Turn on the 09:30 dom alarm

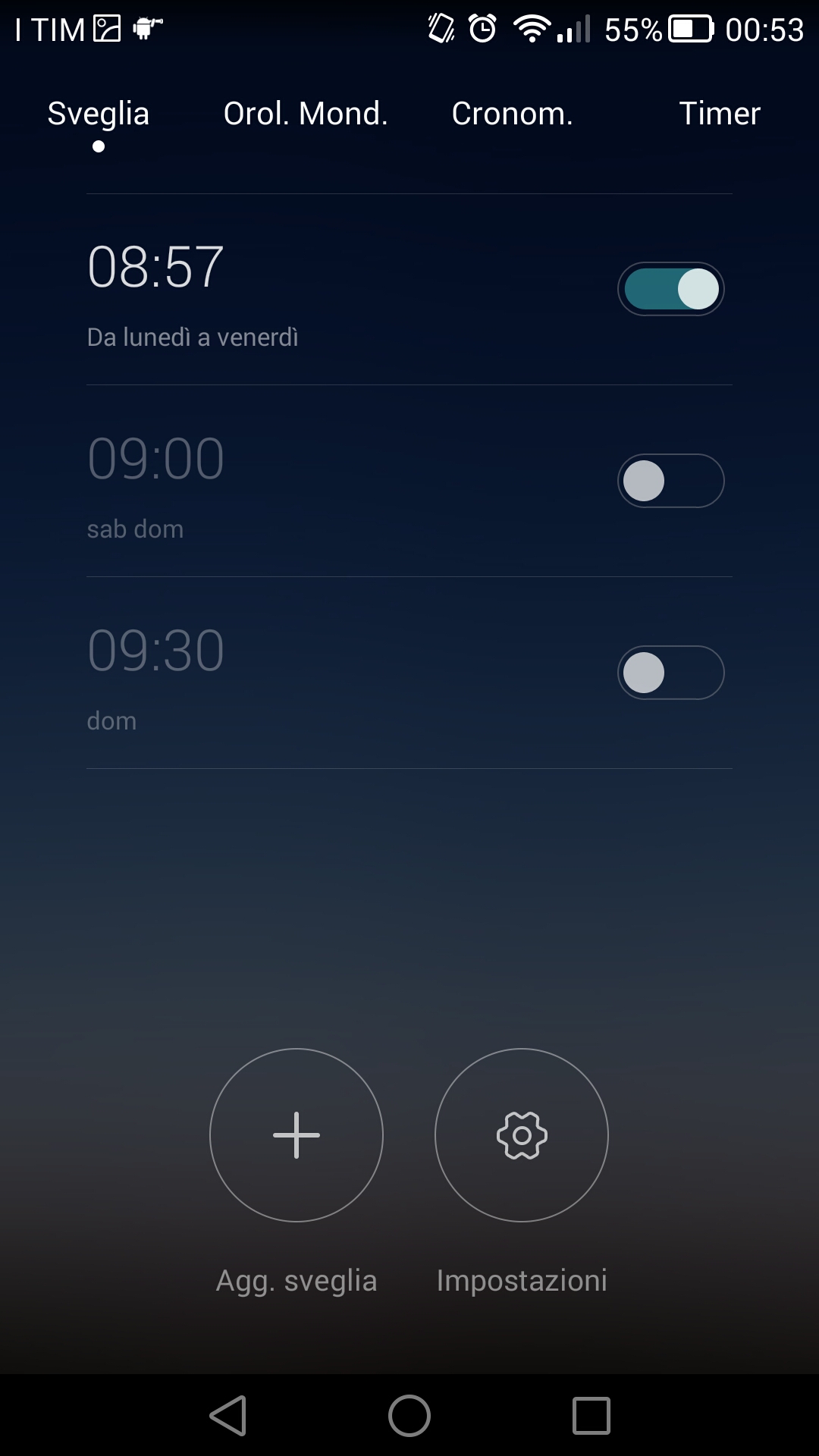pos(670,673)
